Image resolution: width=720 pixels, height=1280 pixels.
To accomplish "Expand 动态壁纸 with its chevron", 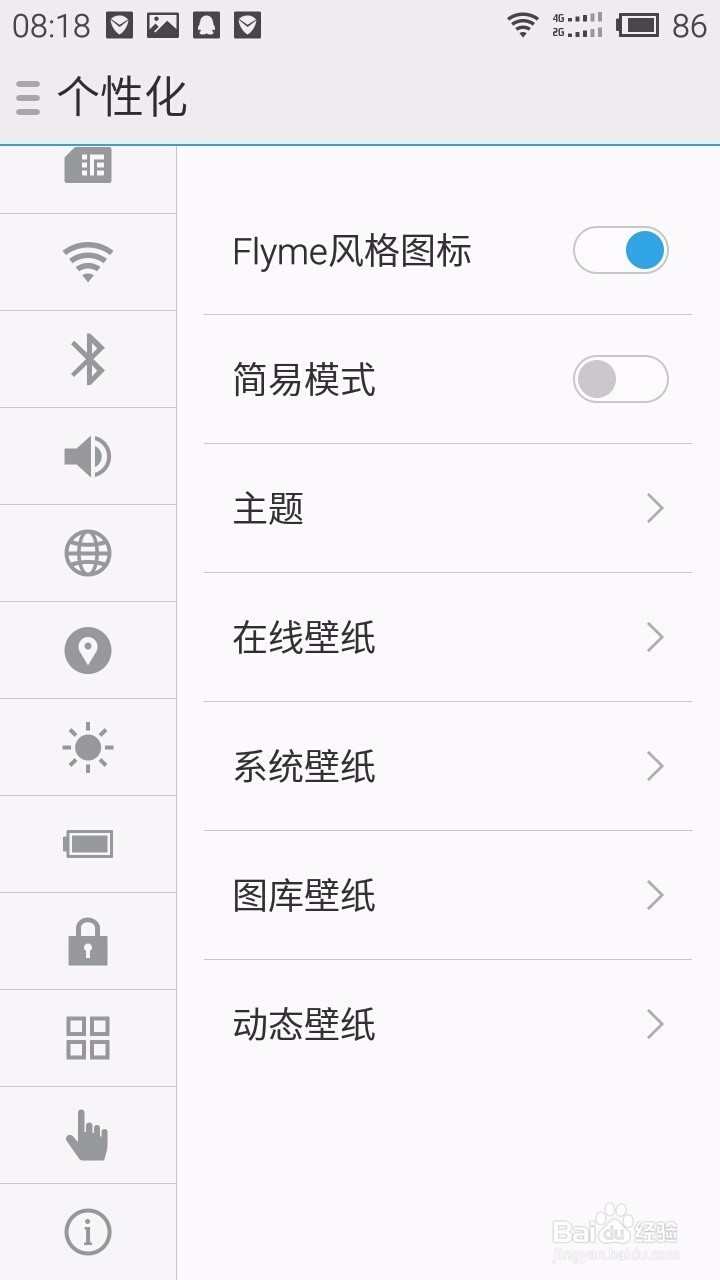I will (x=655, y=1024).
